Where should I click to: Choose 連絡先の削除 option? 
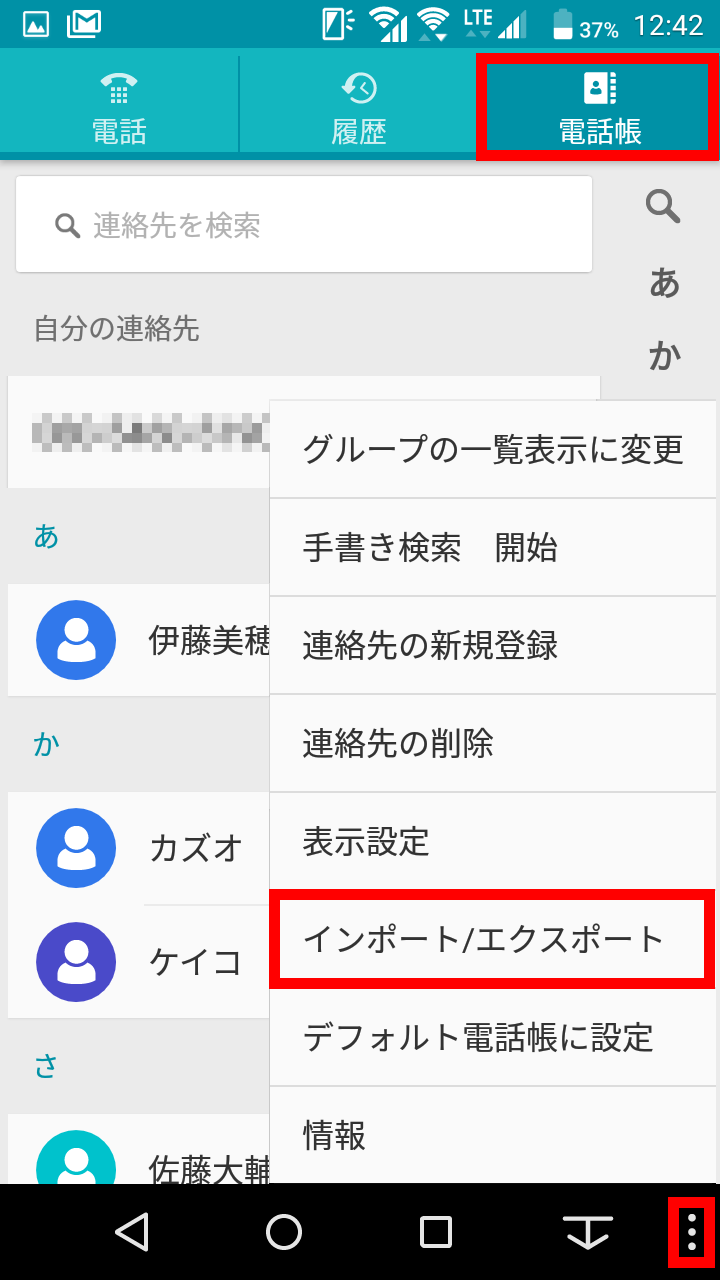494,743
